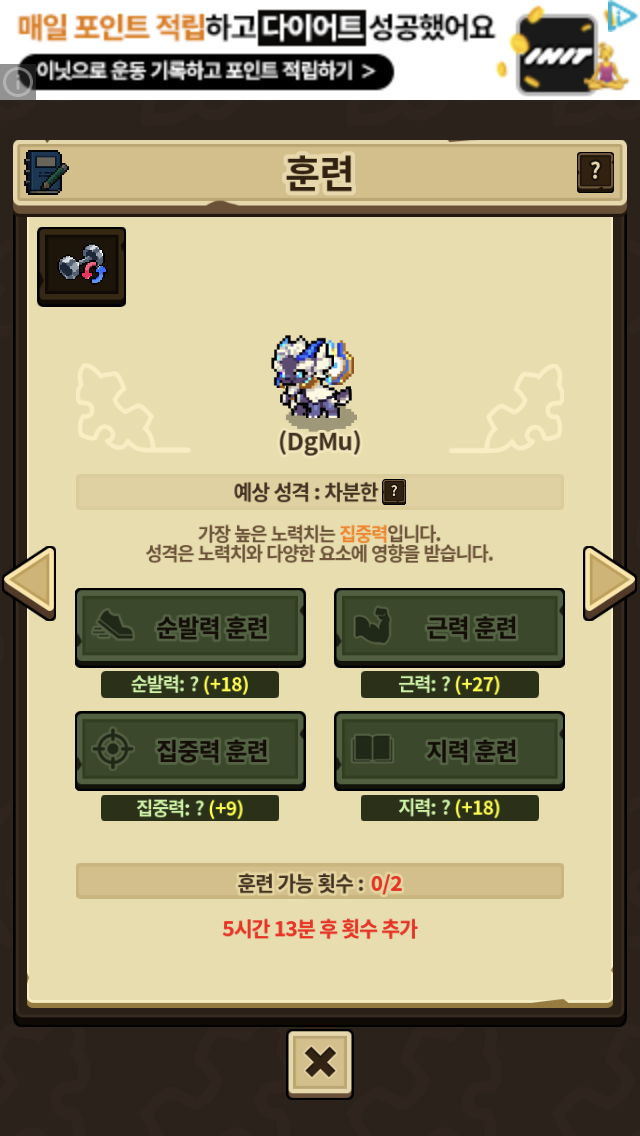Viewport: 640px width, 1136px height.
Task: Open the help icon next to 예상 성격
Action: (x=395, y=491)
